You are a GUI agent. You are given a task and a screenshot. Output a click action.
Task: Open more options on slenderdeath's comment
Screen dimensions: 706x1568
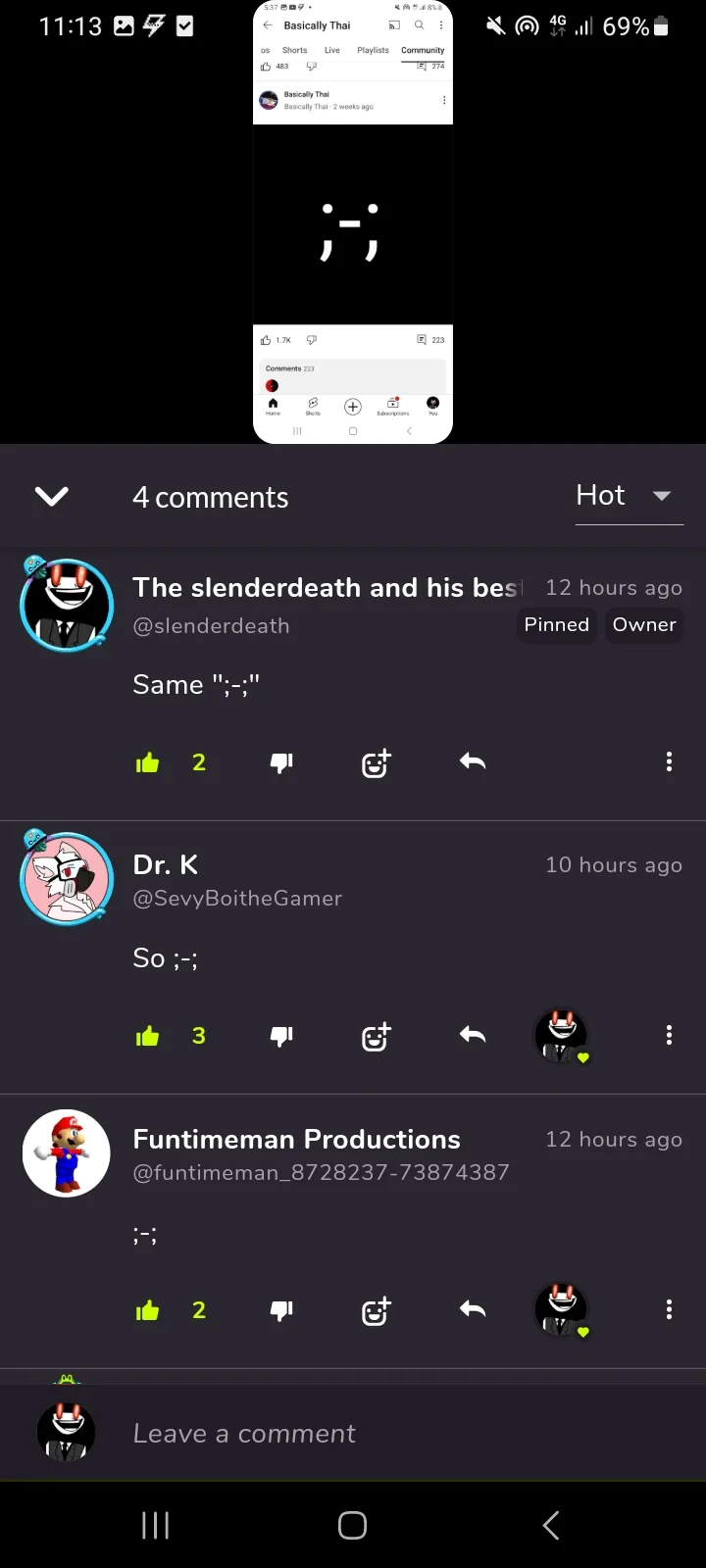pyautogui.click(x=669, y=761)
